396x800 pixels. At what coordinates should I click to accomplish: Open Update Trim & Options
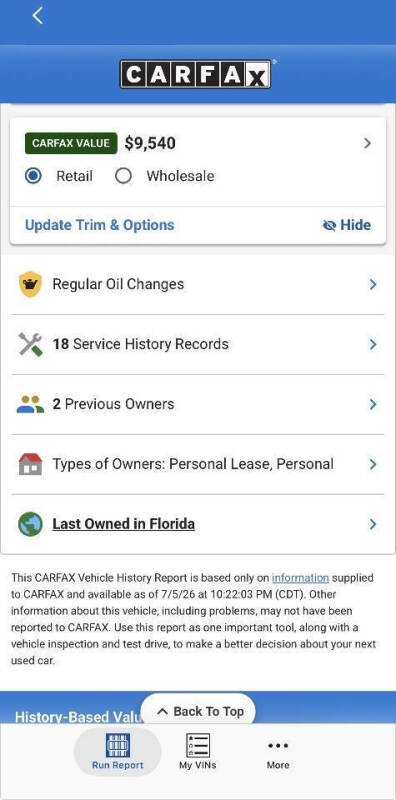click(x=100, y=225)
